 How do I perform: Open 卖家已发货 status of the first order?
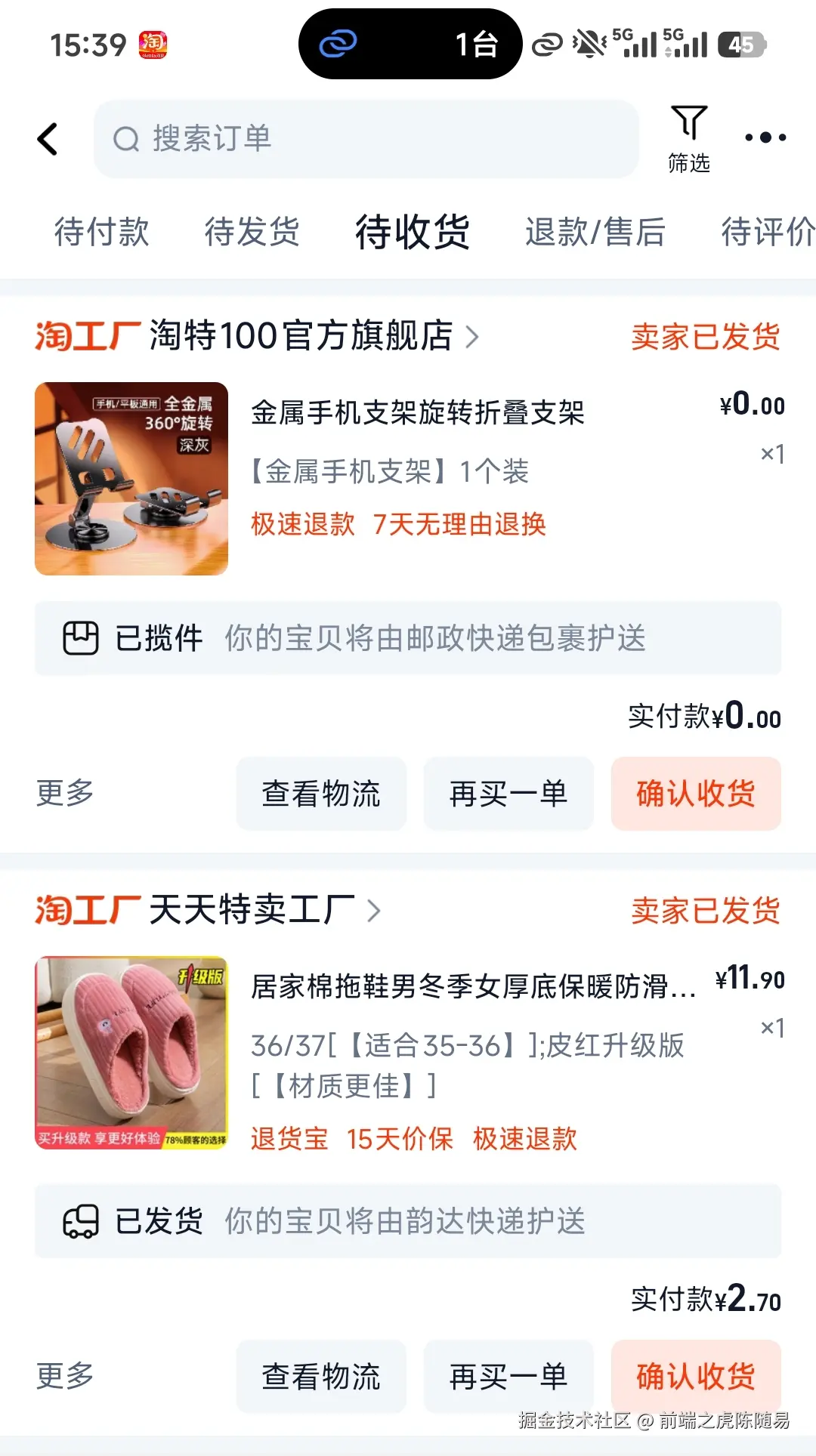[x=706, y=339]
